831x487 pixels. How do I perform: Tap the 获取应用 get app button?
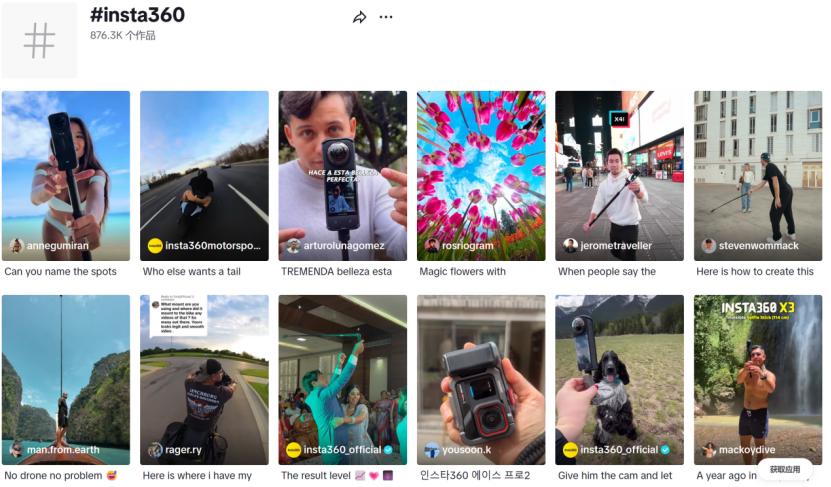pyautogui.click(x=785, y=468)
